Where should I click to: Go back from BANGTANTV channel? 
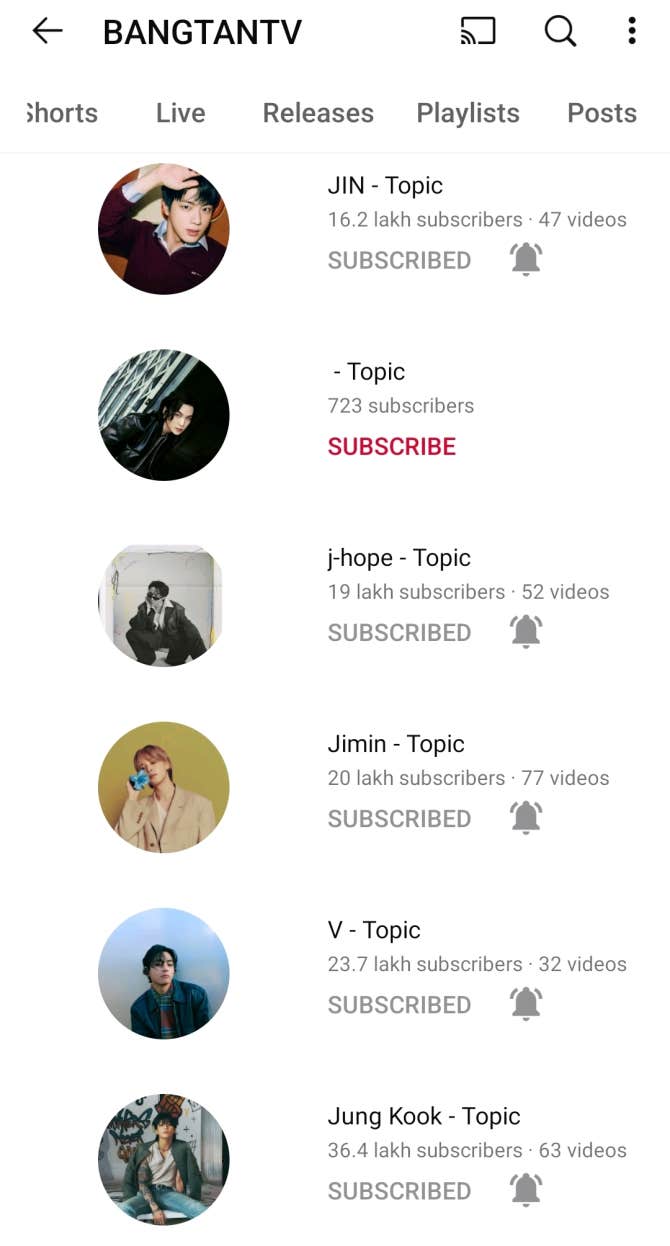[x=47, y=32]
